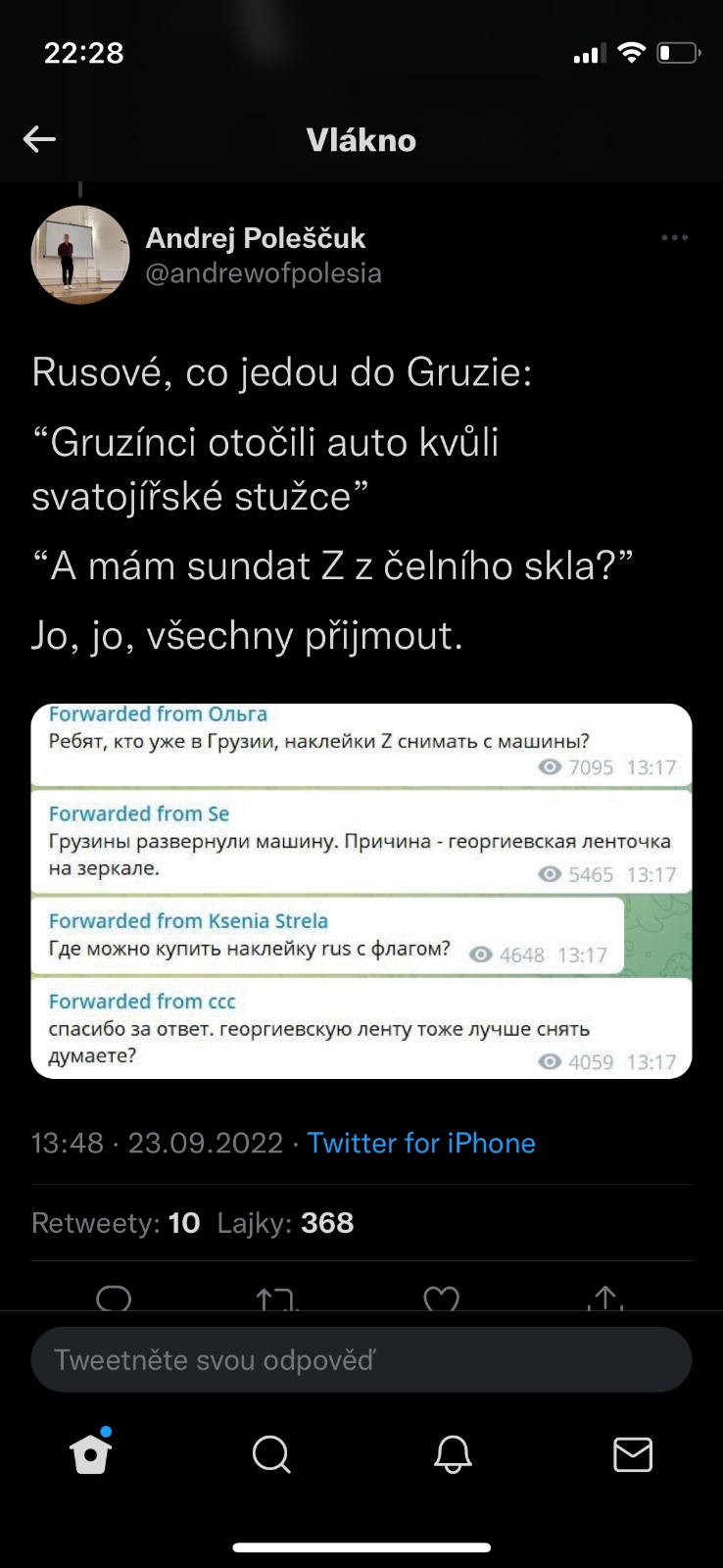Image resolution: width=723 pixels, height=1568 pixels.
Task: Open the direct messages envelope tab
Action: (633, 1454)
